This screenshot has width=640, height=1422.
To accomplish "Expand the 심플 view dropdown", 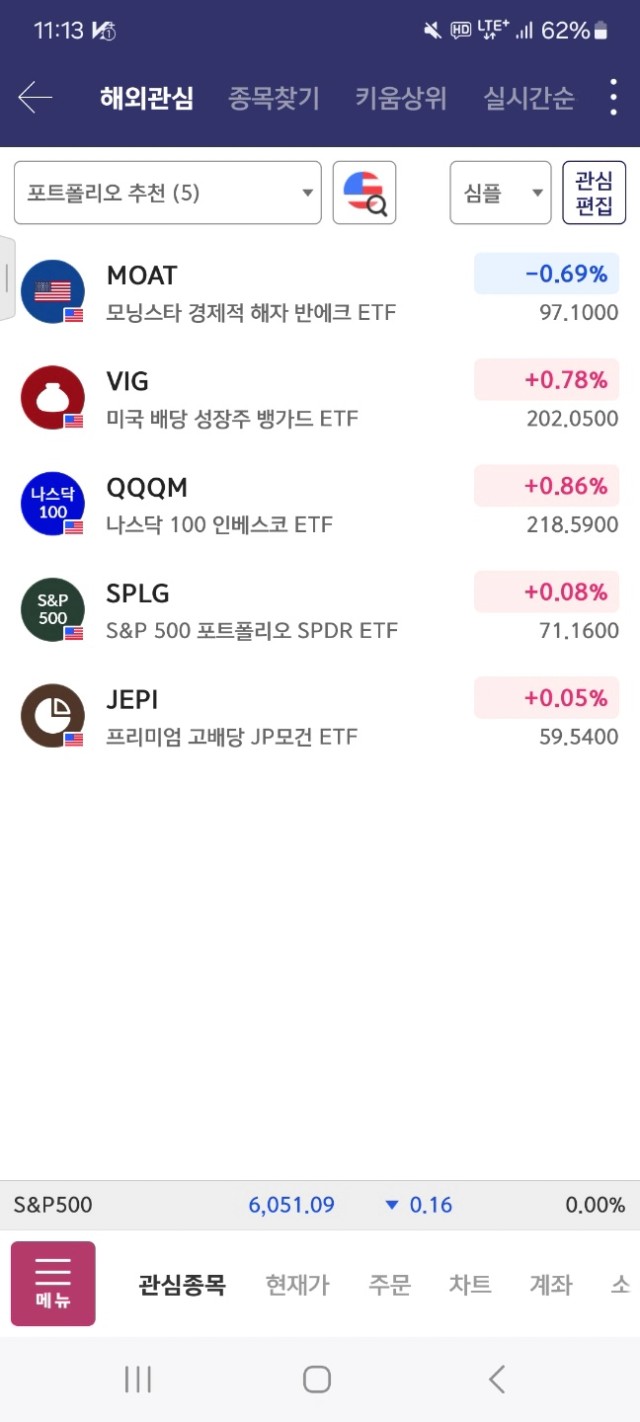I will [501, 193].
